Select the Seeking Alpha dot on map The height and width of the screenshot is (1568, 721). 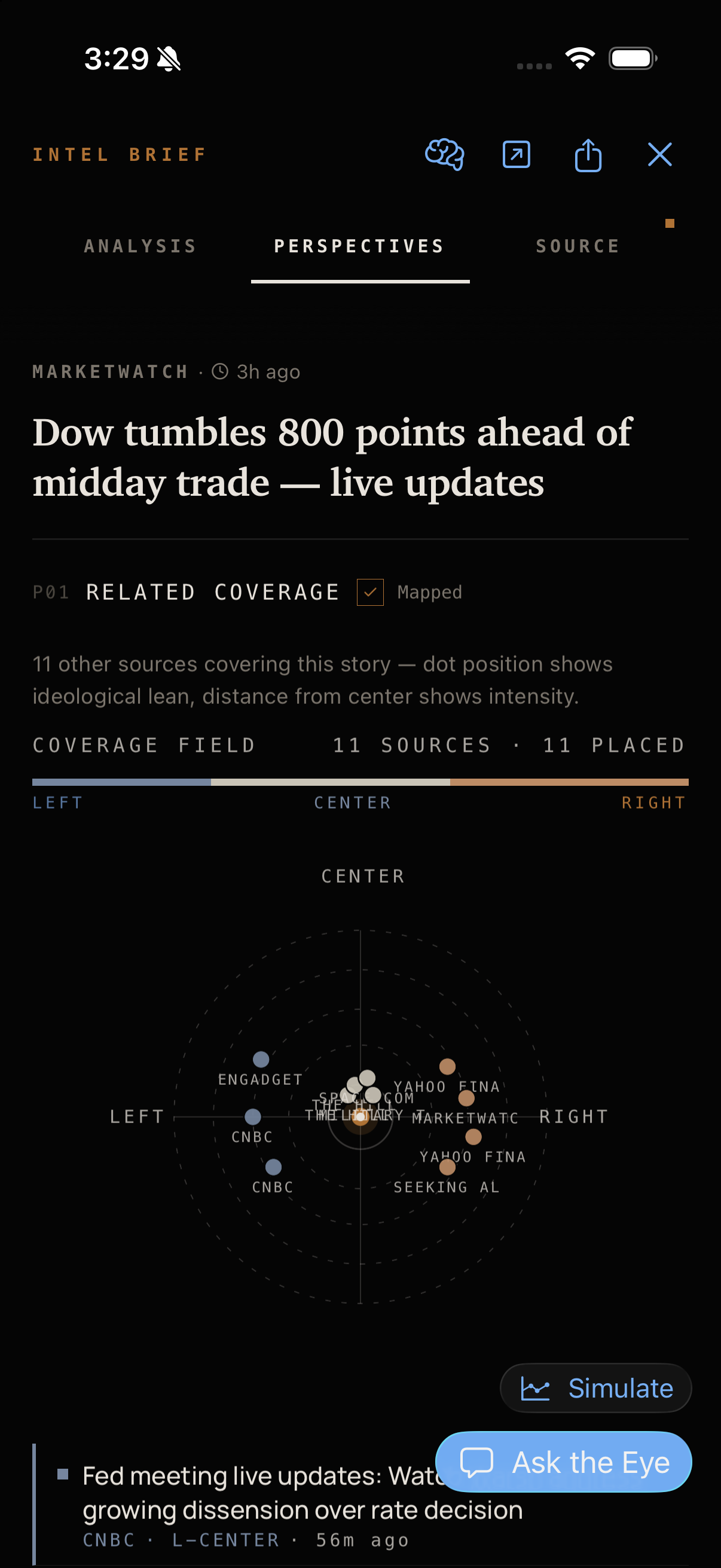point(447,1167)
